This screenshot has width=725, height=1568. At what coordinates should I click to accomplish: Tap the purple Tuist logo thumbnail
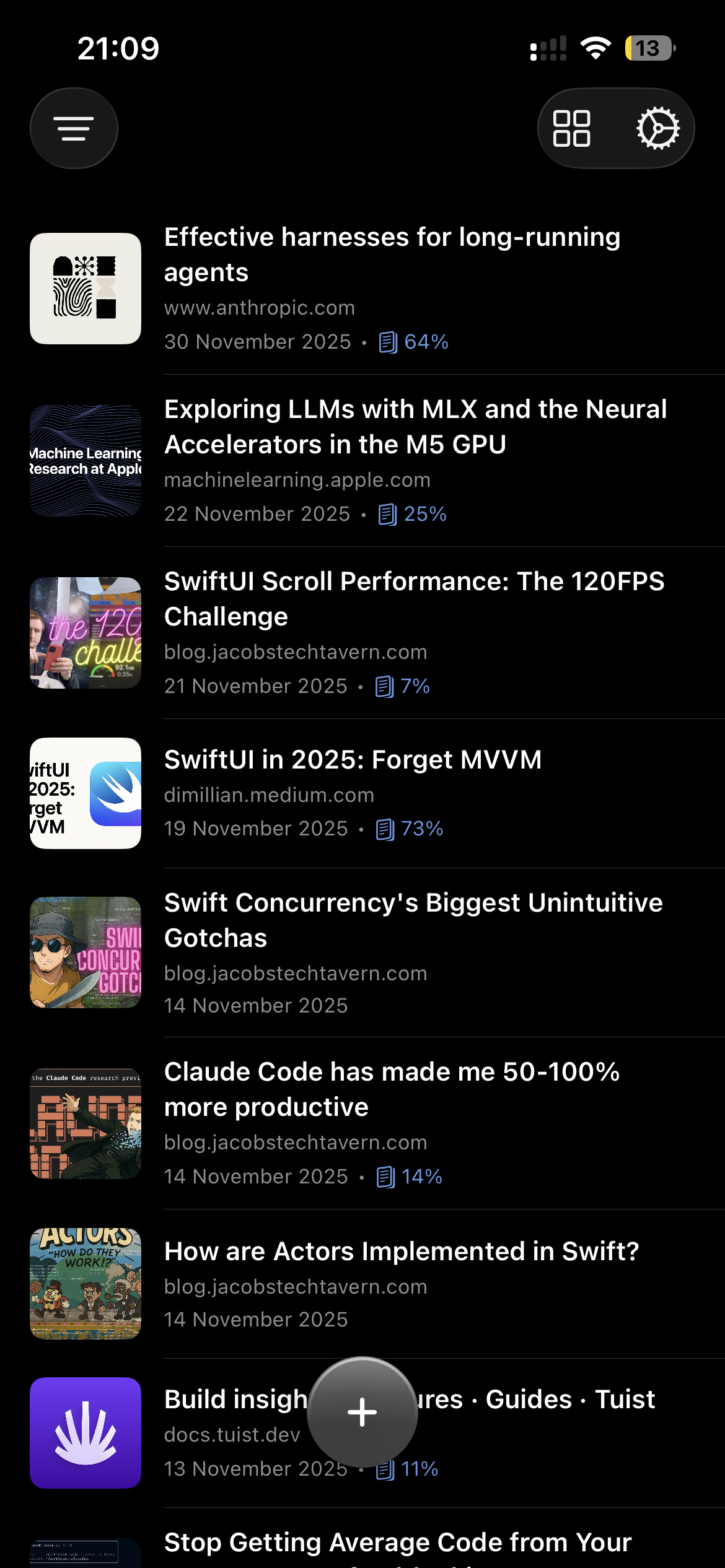pyautogui.click(x=86, y=1434)
